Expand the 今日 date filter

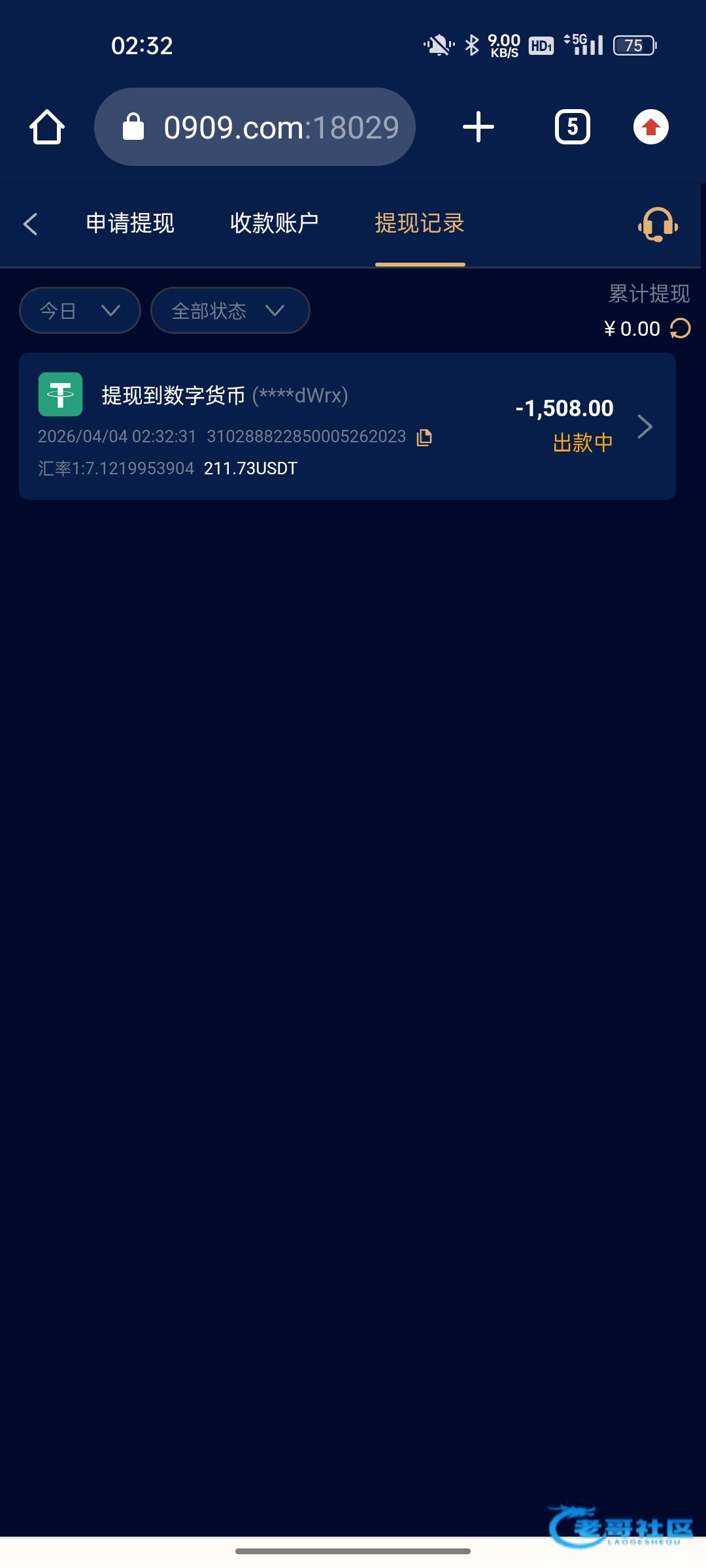click(80, 310)
